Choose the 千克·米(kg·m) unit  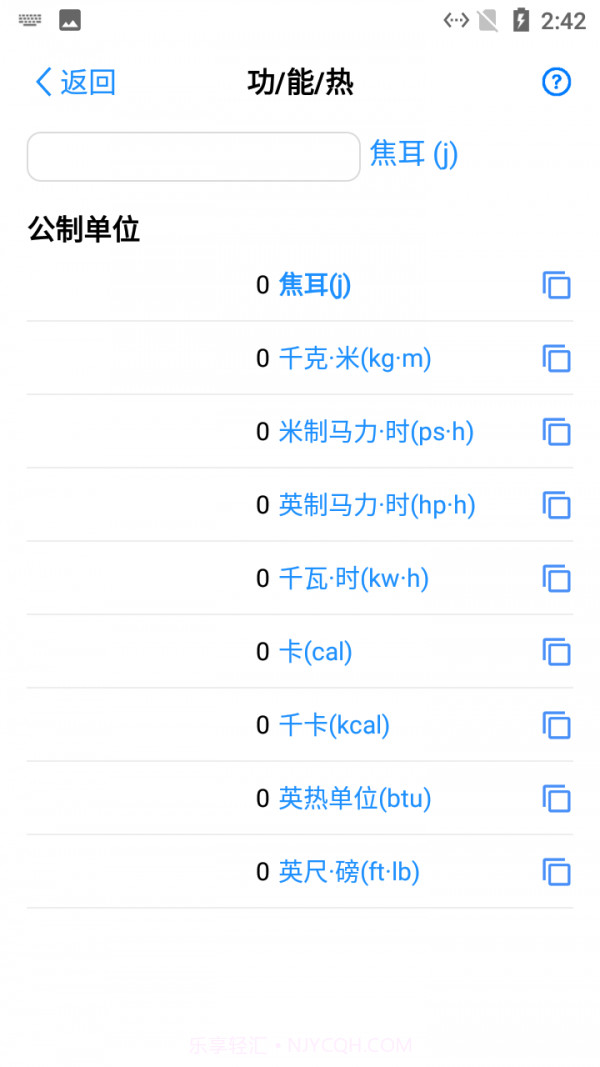pyautogui.click(x=354, y=358)
